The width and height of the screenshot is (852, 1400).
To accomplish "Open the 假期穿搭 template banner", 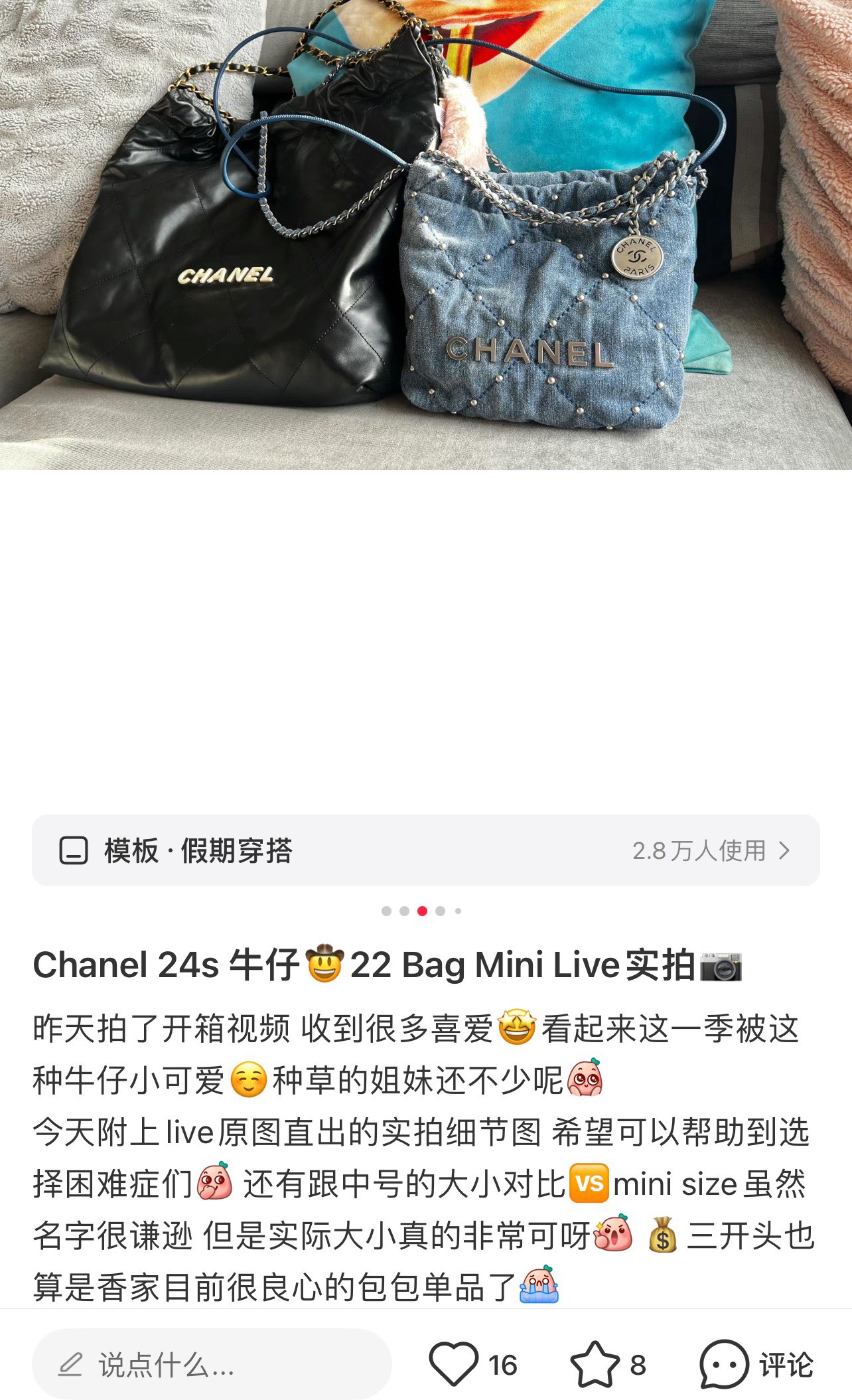I will 425,850.
